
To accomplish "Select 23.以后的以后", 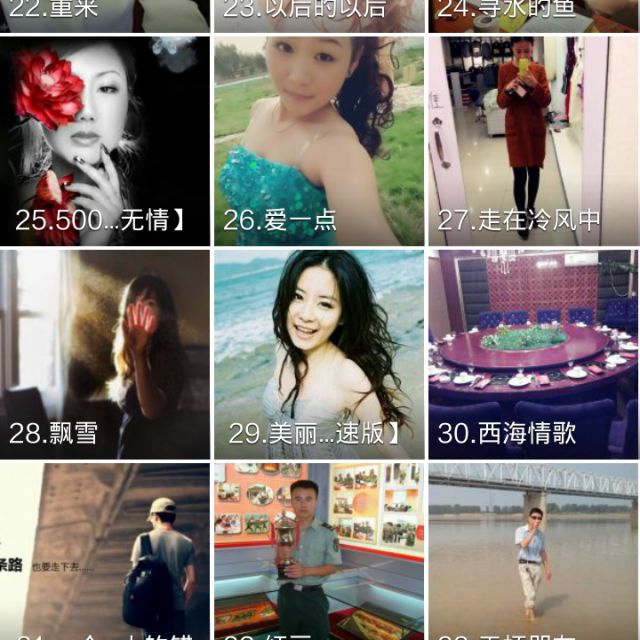I will (x=319, y=14).
